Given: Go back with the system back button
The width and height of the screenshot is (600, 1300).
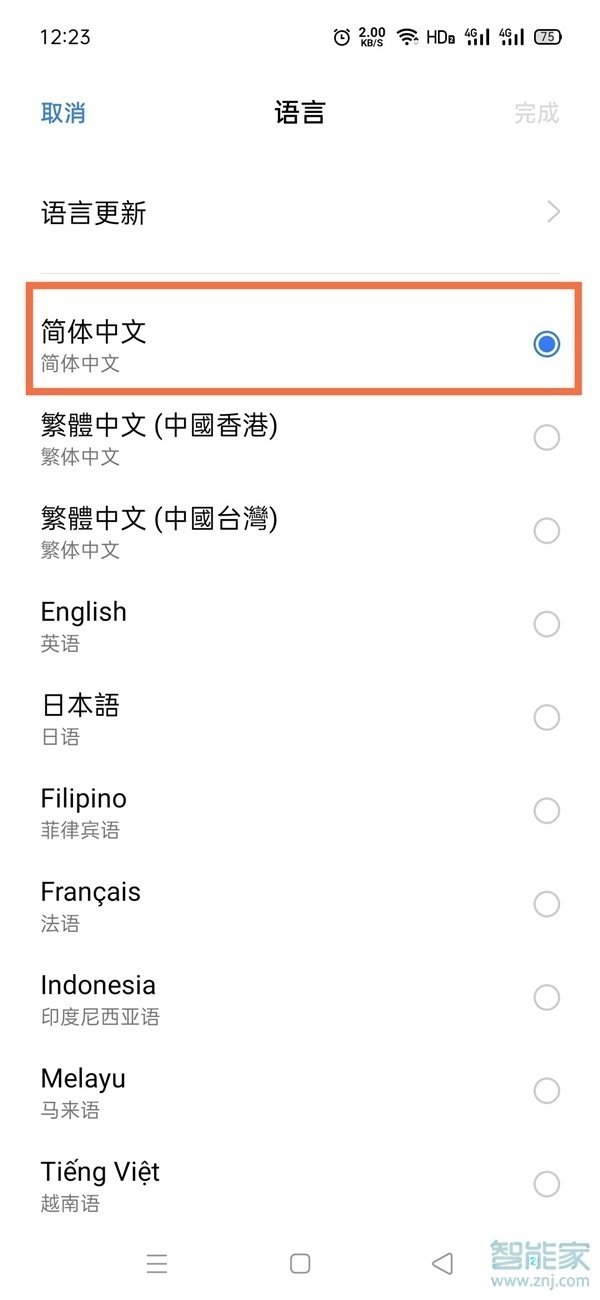Looking at the screenshot, I should click(x=442, y=1263).
